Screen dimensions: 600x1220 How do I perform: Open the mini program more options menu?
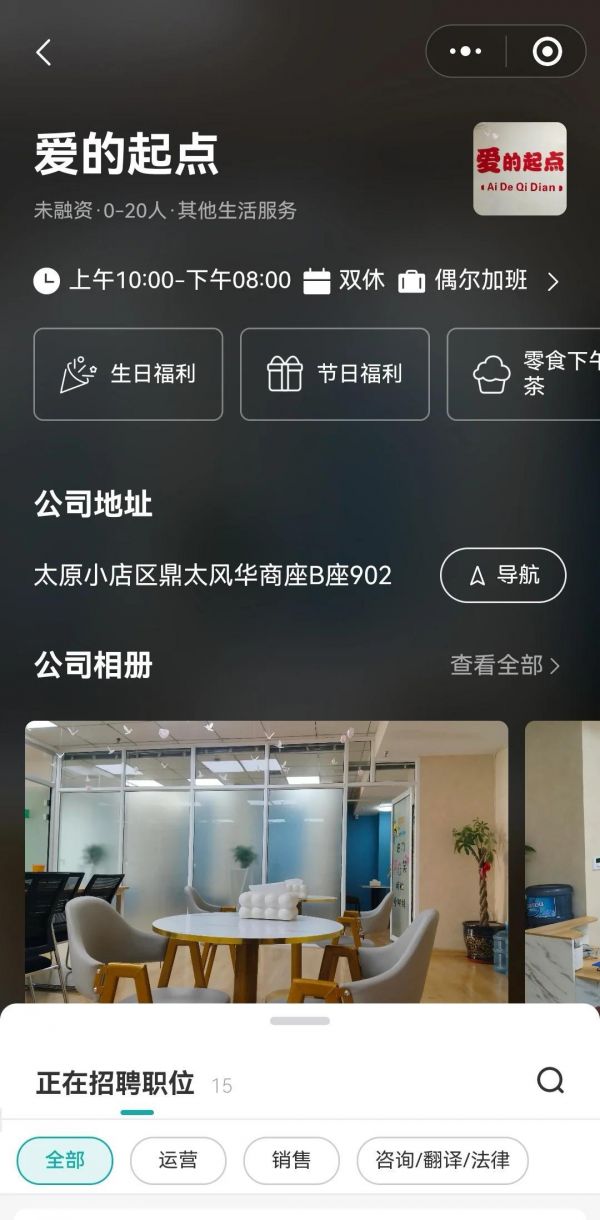point(466,52)
